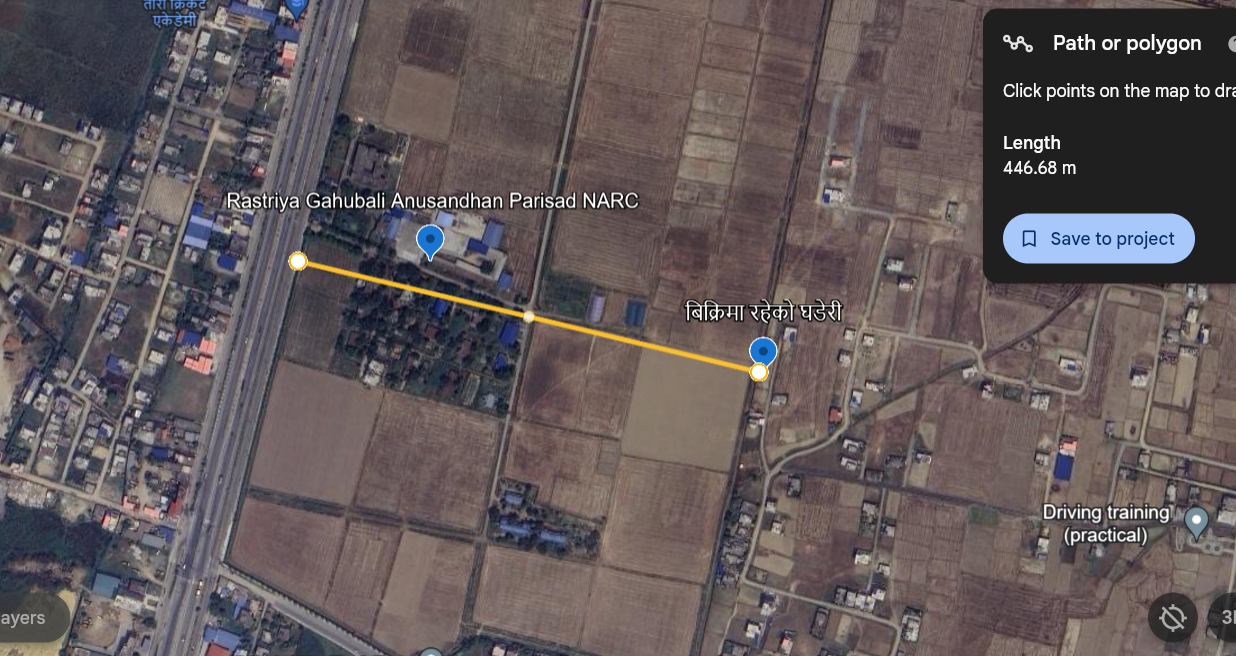Open the Rastriya Gahubali Anusandhan Parisad NARC pin
Viewport: 1236px width, 656px height.
430,241
